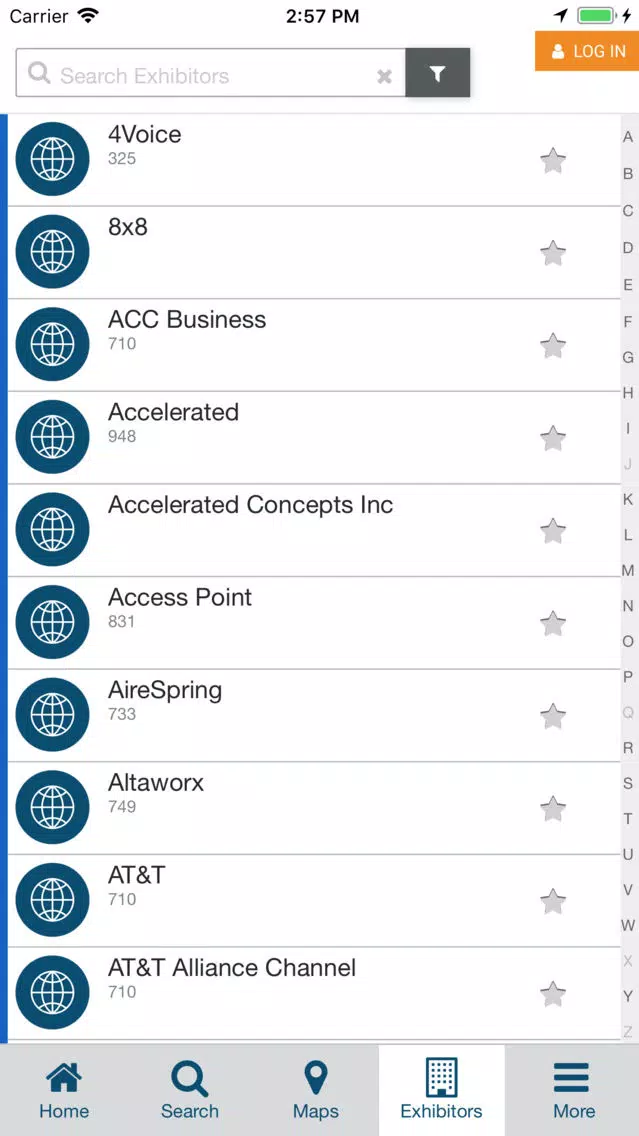This screenshot has width=639, height=1136.
Task: Favorite 8x8 with the star
Action: (553, 254)
